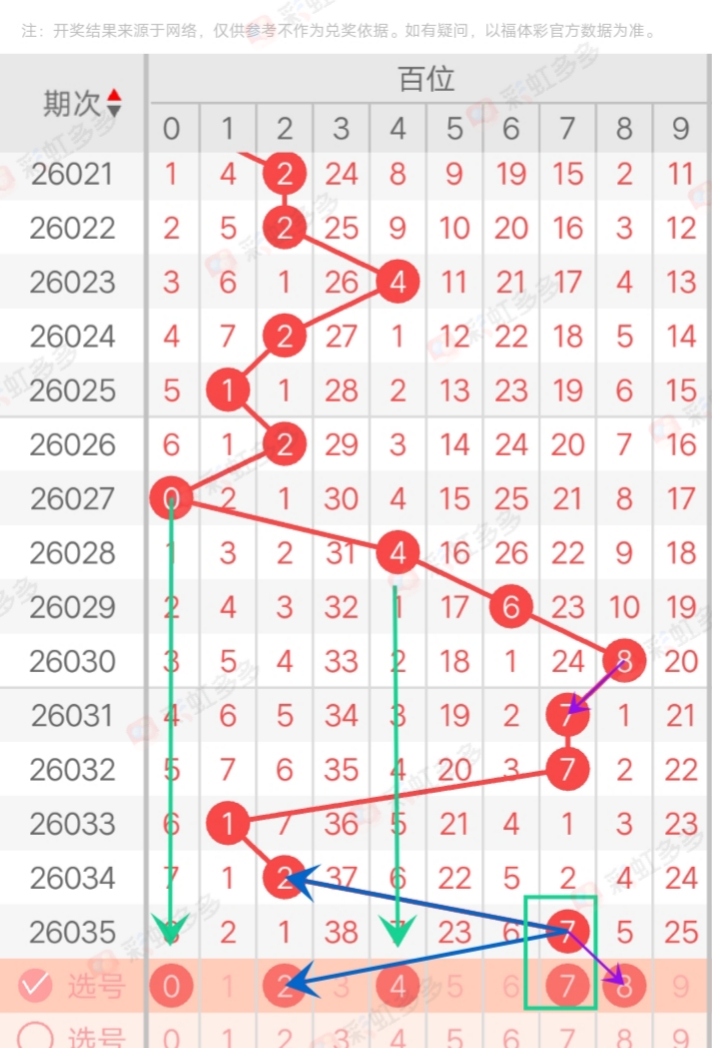The height and width of the screenshot is (1048, 712).
Task: Deselect number 4 in first 选号 row
Action: point(398,987)
